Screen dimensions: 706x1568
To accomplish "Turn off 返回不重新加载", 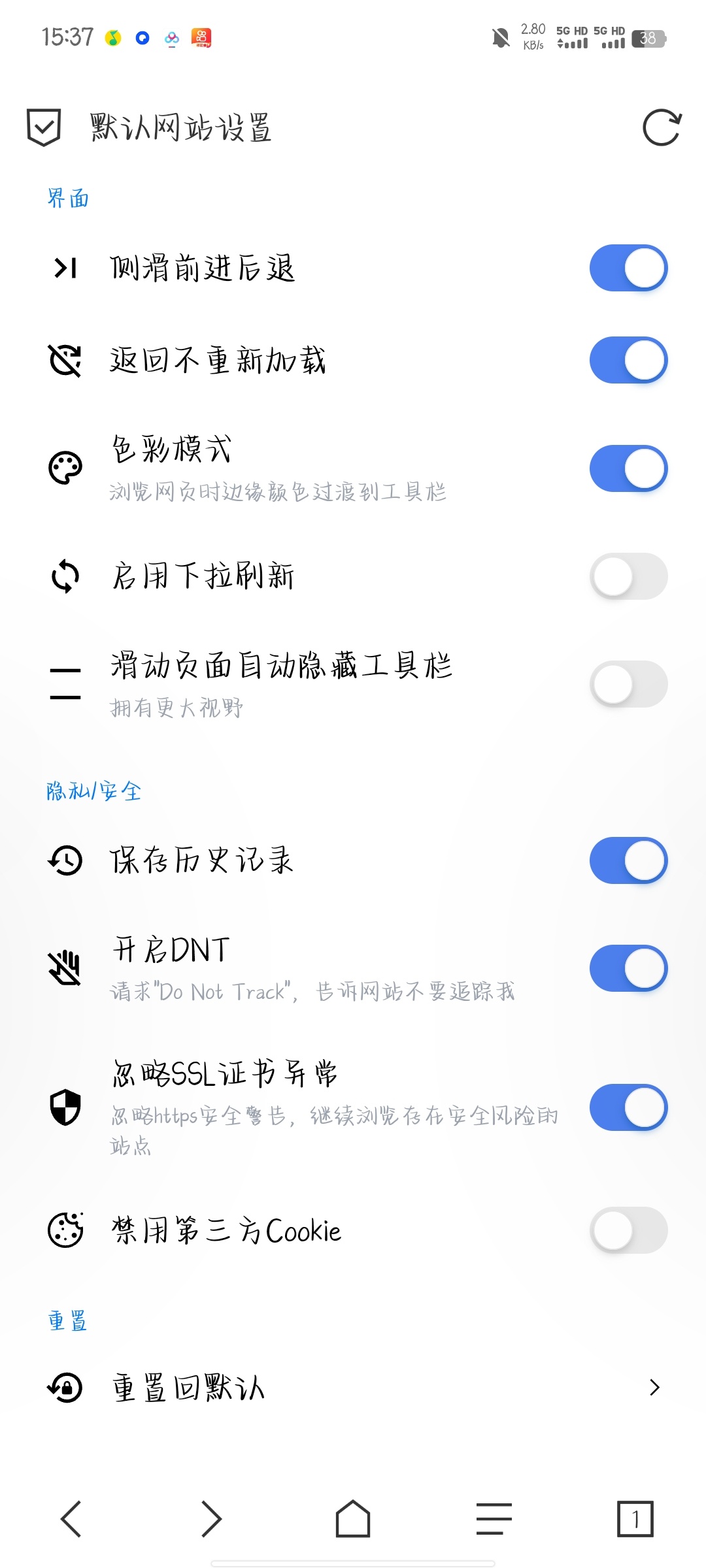I will pos(628,360).
